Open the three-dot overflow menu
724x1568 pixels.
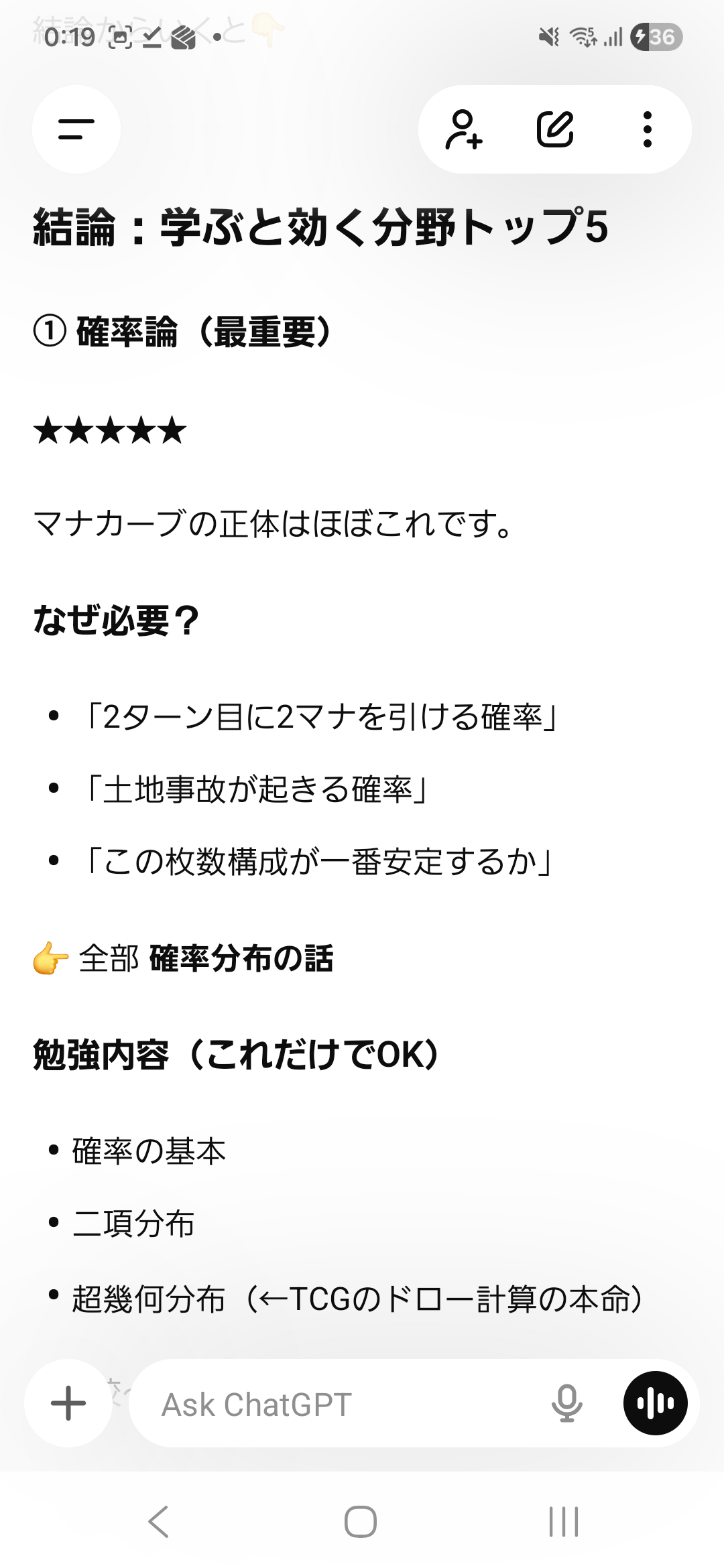tap(647, 129)
